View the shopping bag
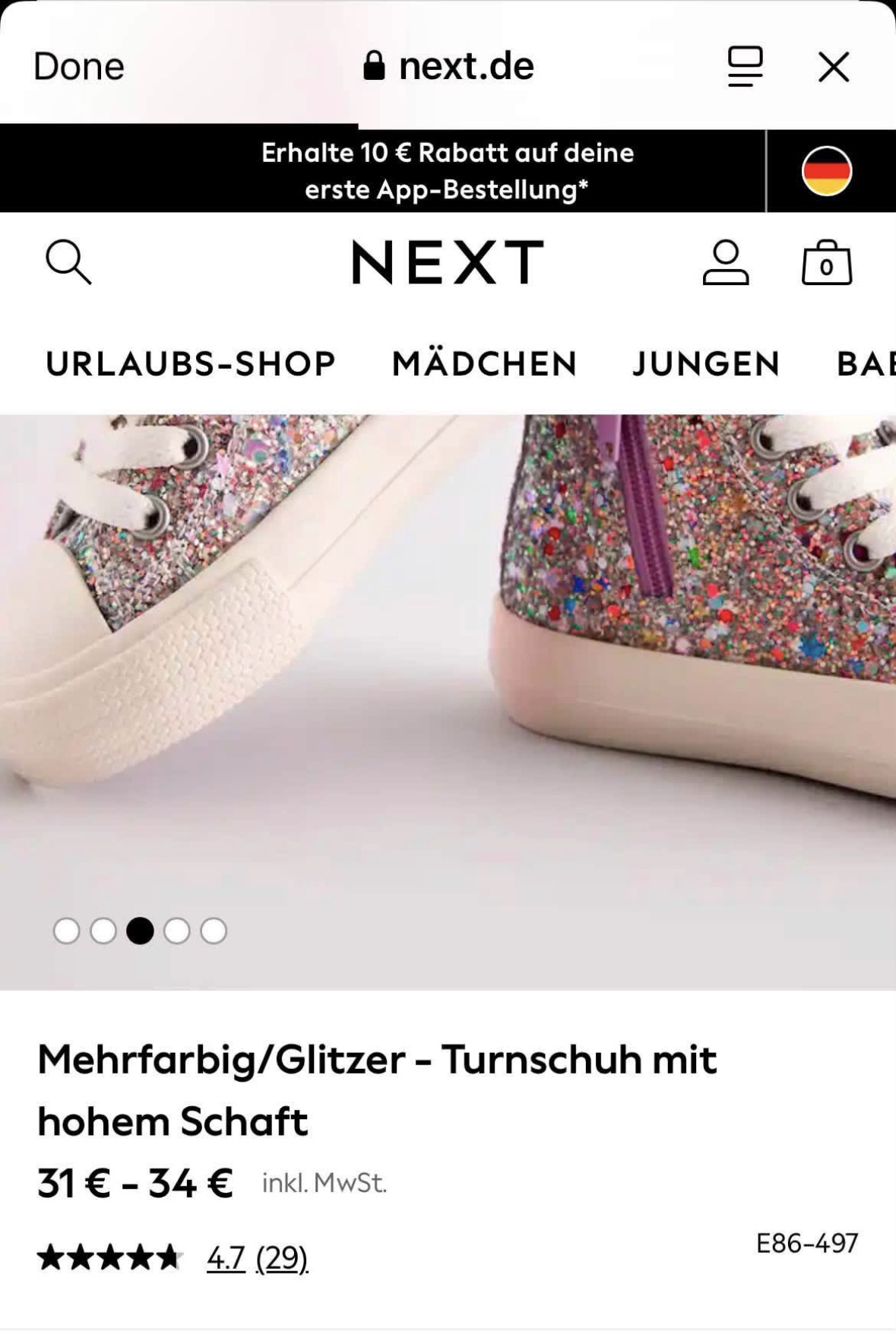This screenshot has height=1335, width=896. coord(827,262)
